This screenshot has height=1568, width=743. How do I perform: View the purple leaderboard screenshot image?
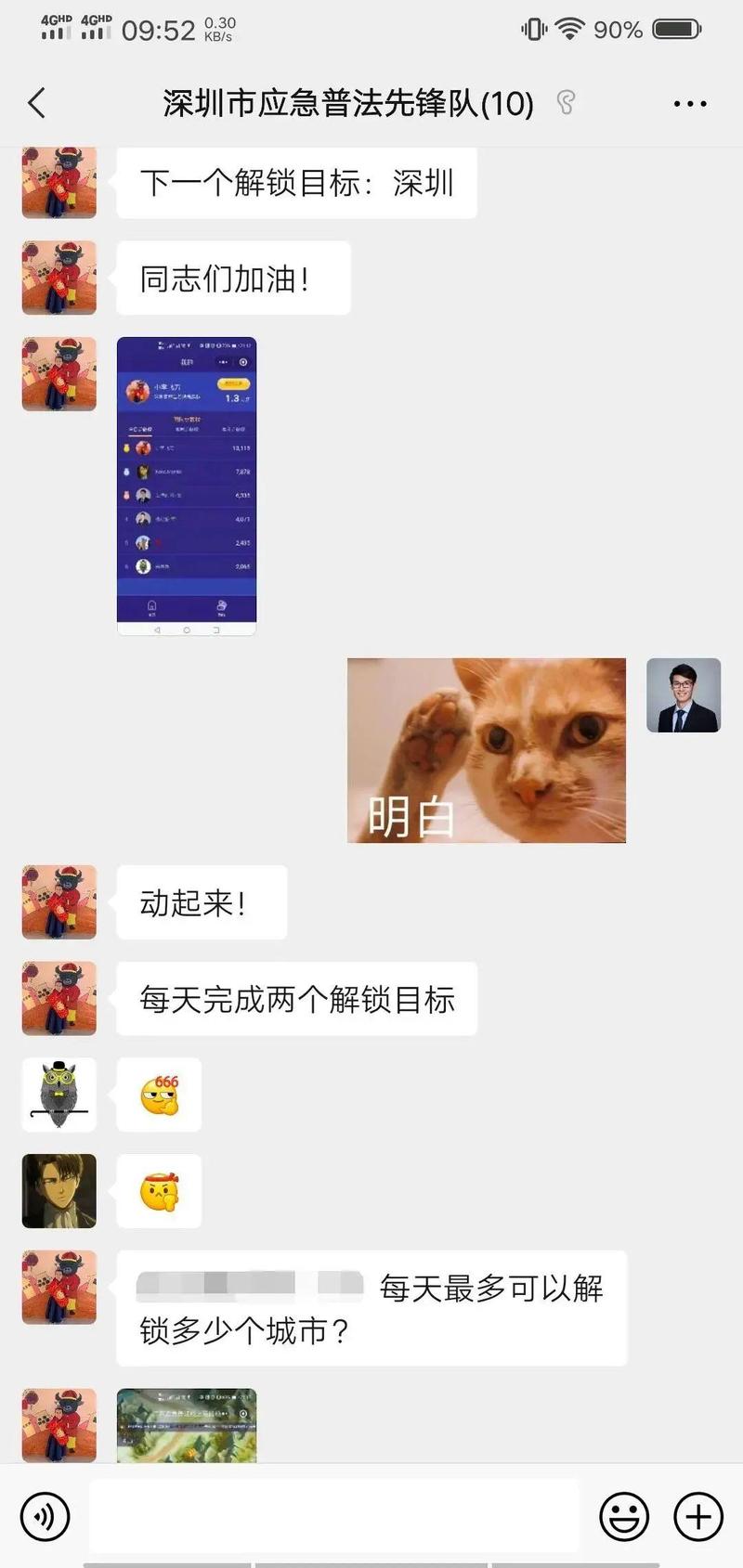point(187,486)
